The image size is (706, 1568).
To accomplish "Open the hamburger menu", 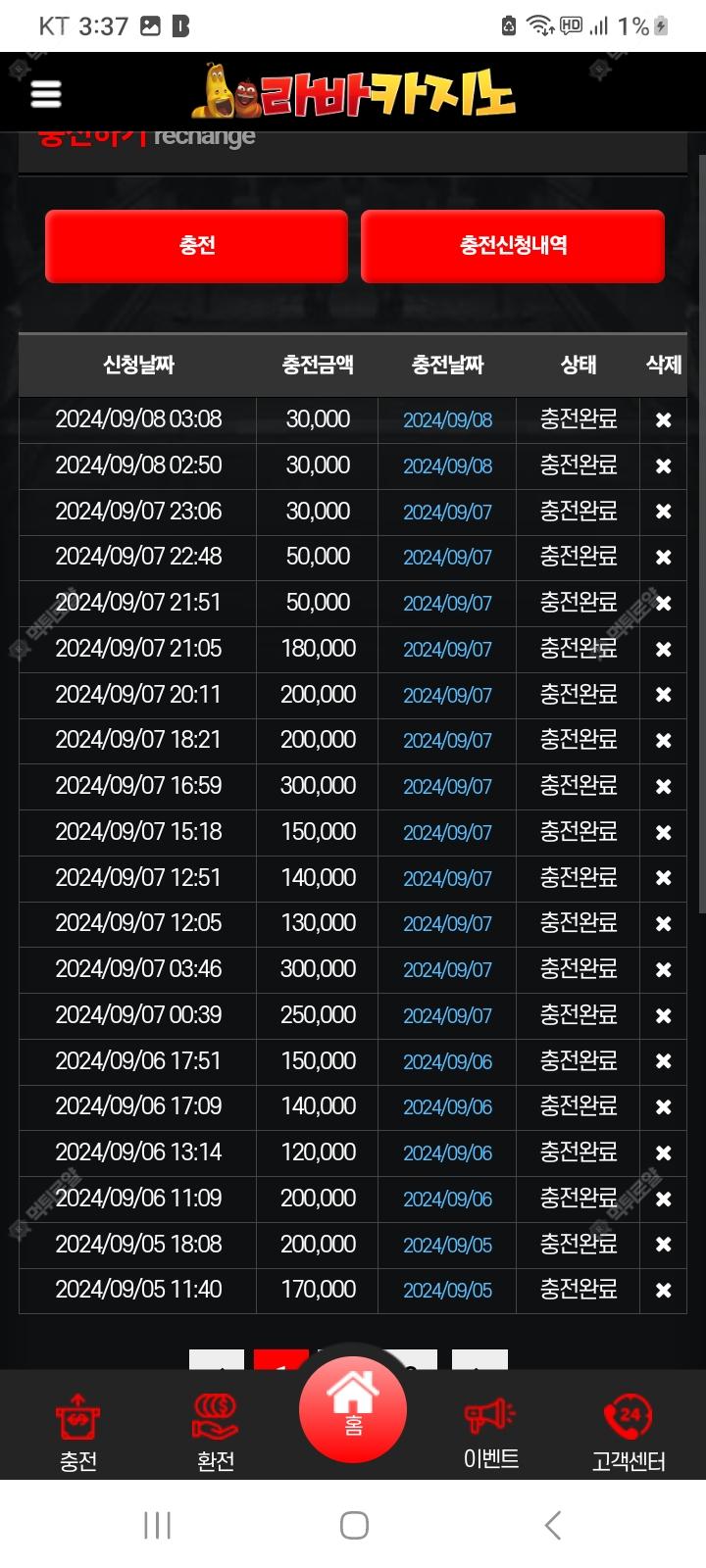I will pos(46,94).
